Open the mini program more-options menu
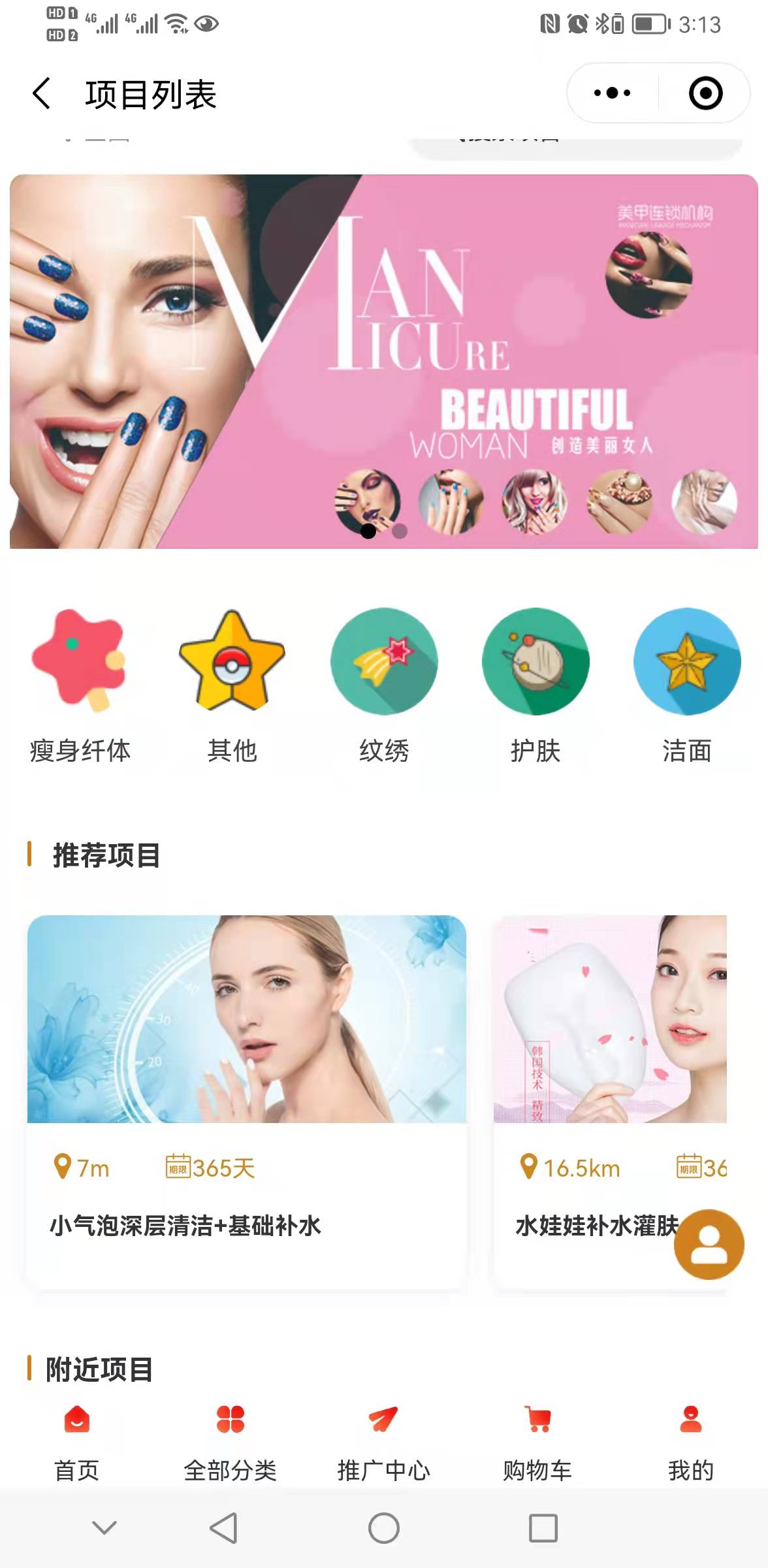The image size is (768, 1568). pos(612,93)
